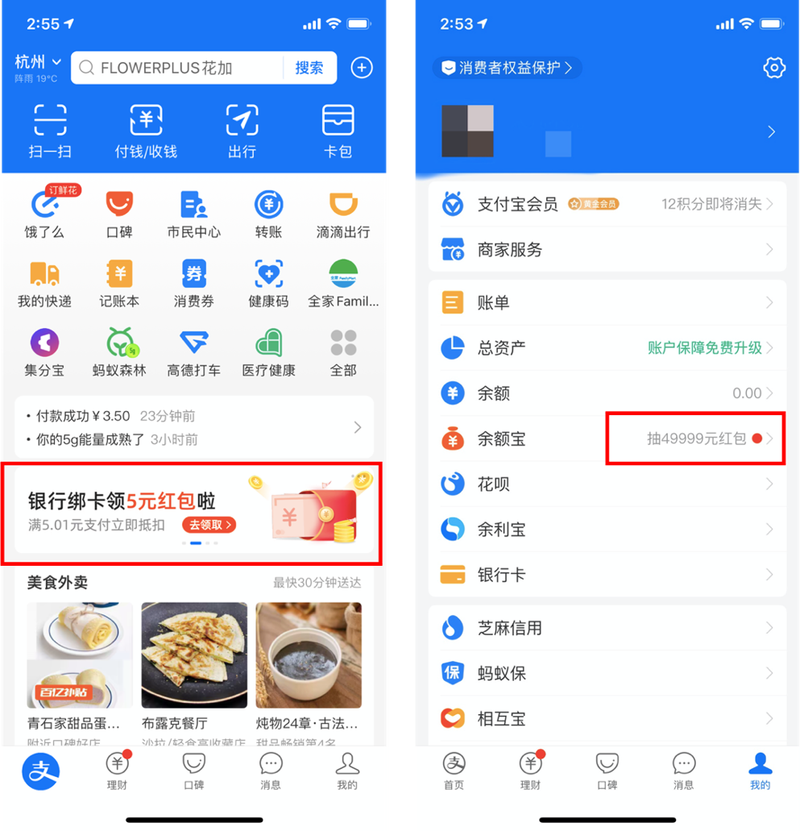
Task: Tap 去领取 on the 5元红包 banner
Action: point(209,524)
